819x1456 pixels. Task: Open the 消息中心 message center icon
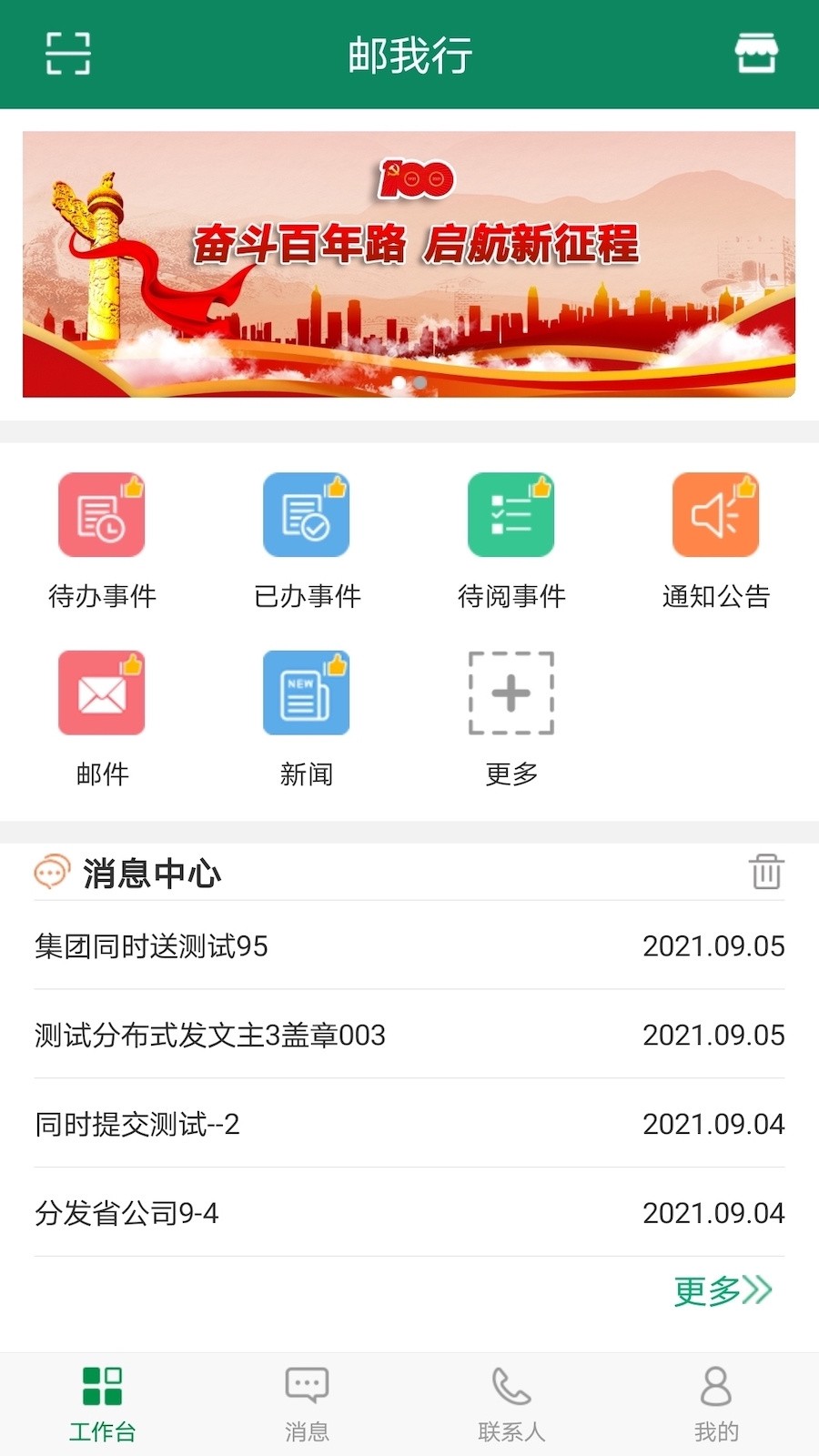52,872
